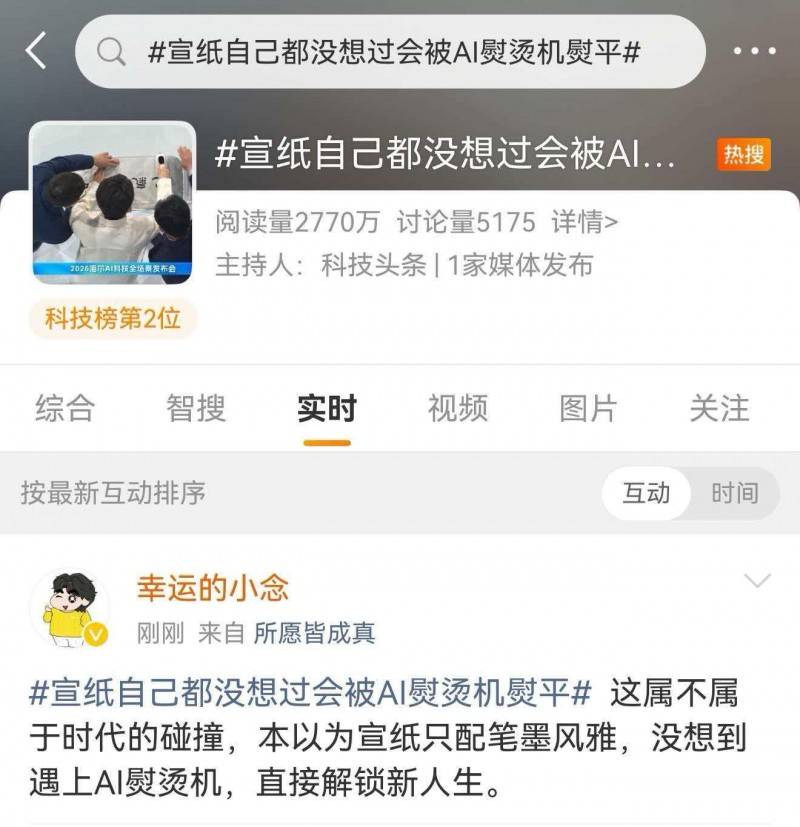This screenshot has height=827, width=800.
Task: Open the 科技榜第2位 ranking chip
Action: tap(113, 319)
